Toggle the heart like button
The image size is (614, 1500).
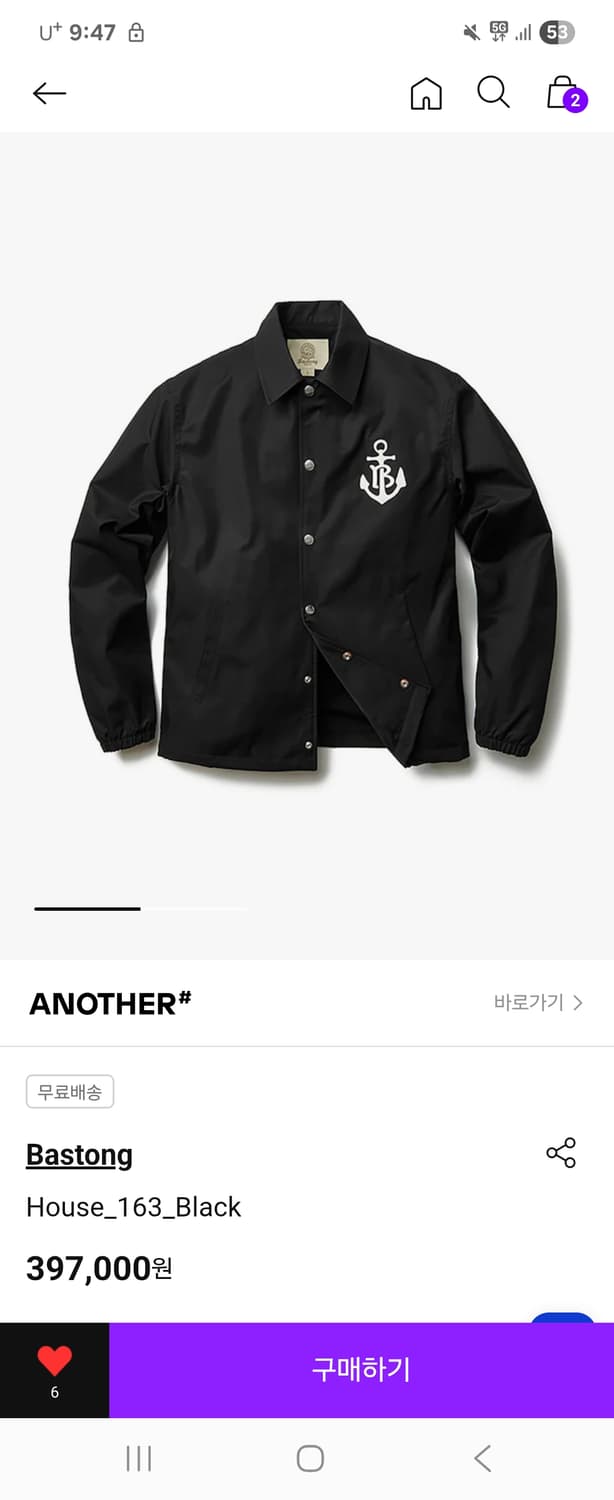(55, 1362)
